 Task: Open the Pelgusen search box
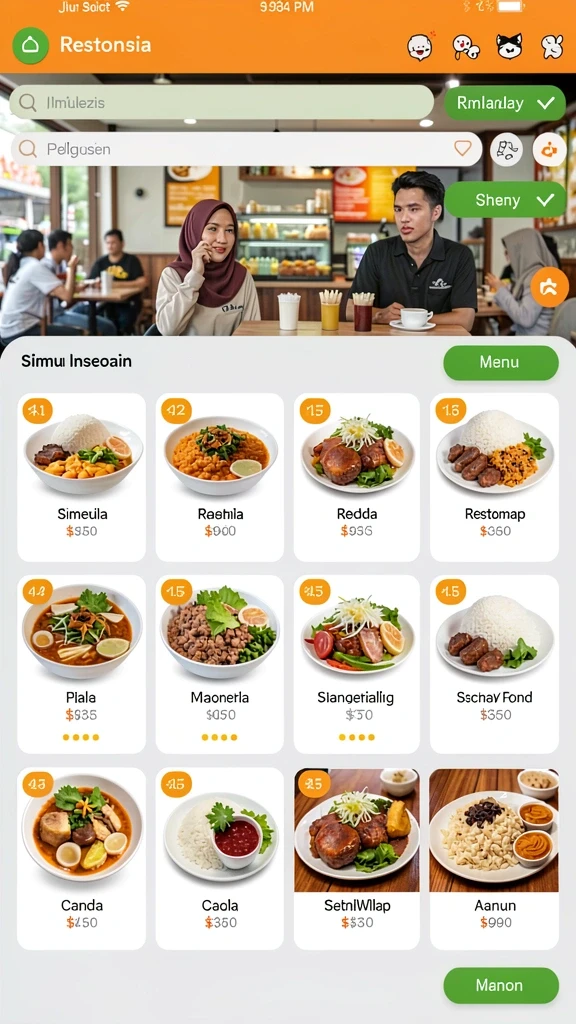pyautogui.click(x=246, y=149)
